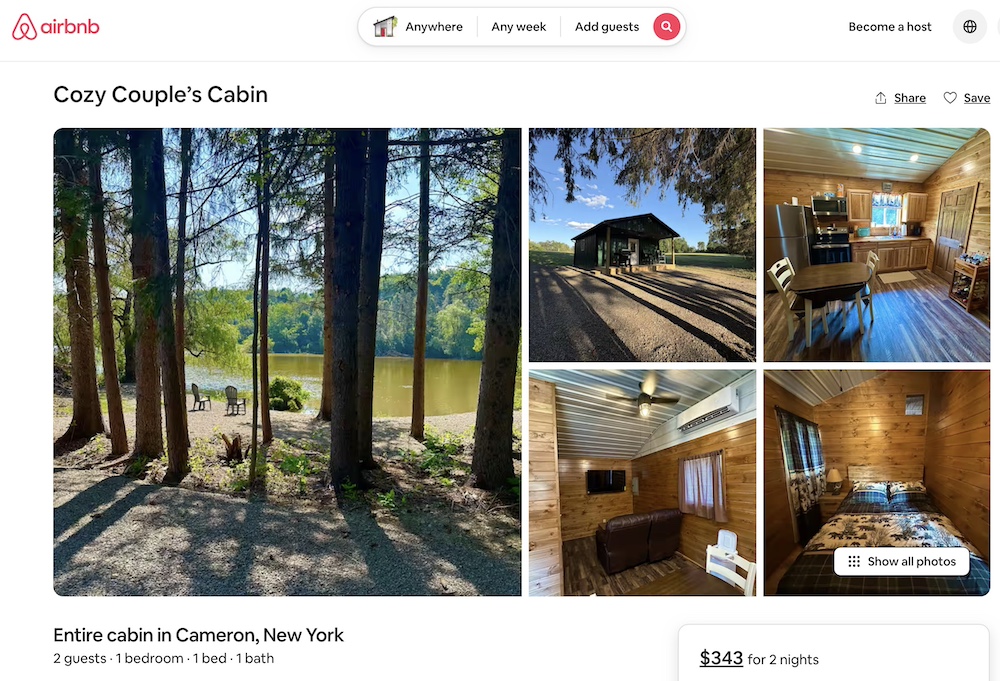Image resolution: width=1000 pixels, height=681 pixels.
Task: Select the Anywhere location filter
Action: tap(433, 27)
